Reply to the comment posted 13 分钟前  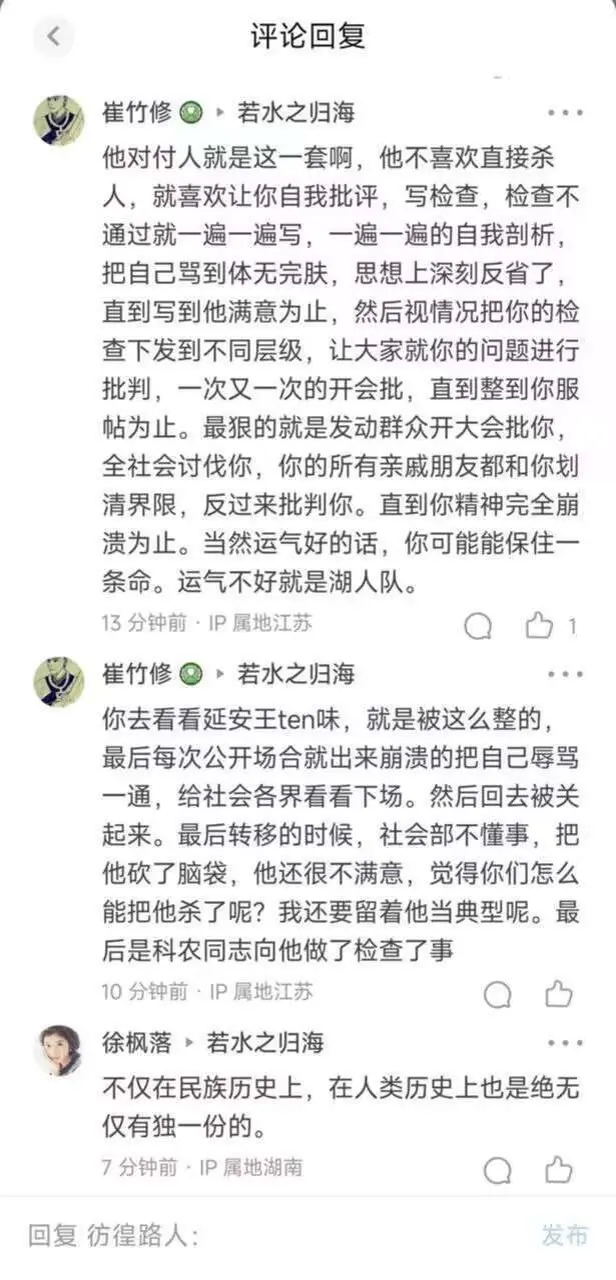pyautogui.click(x=479, y=626)
